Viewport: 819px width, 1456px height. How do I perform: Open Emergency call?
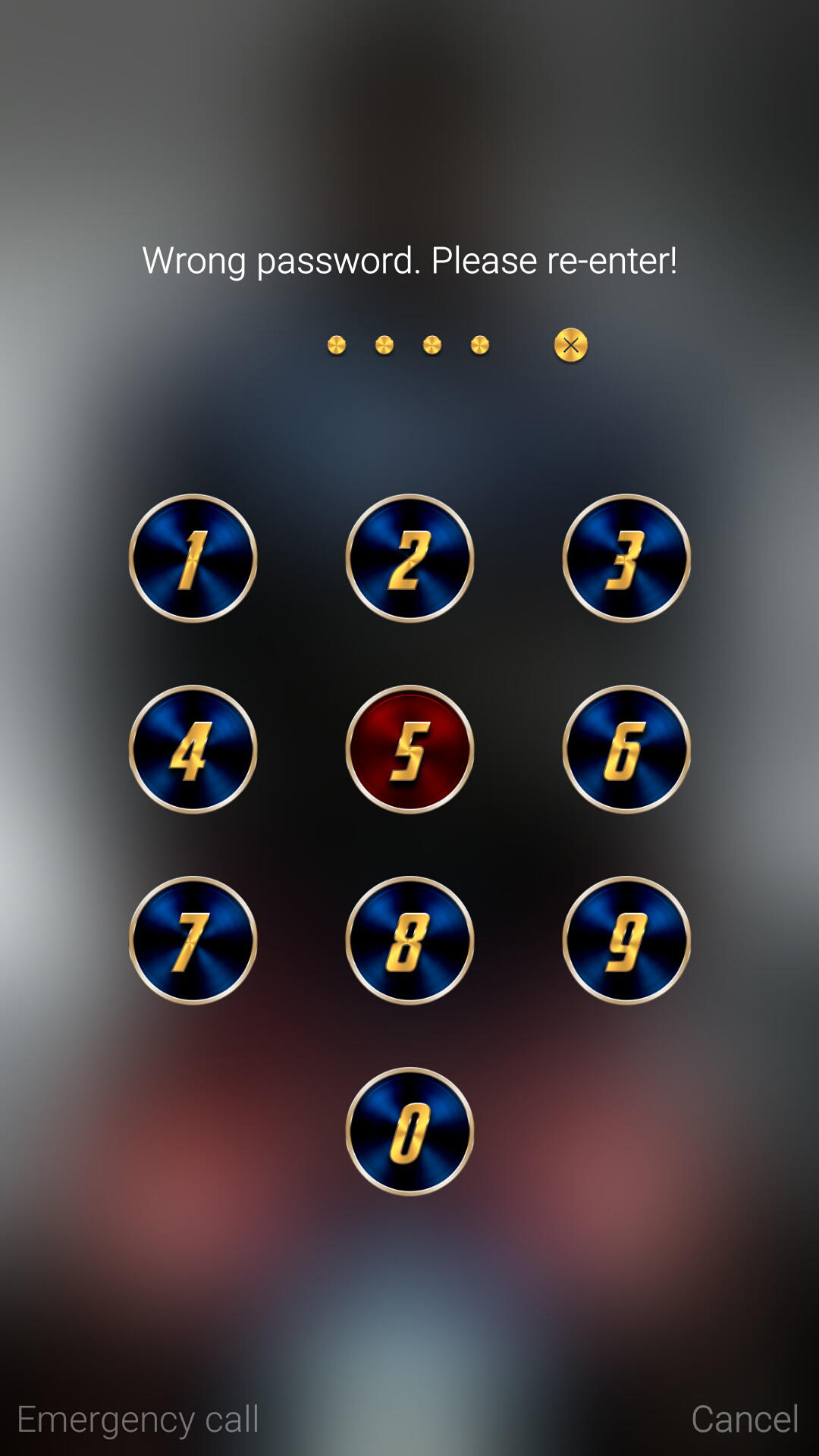pyautogui.click(x=138, y=1419)
